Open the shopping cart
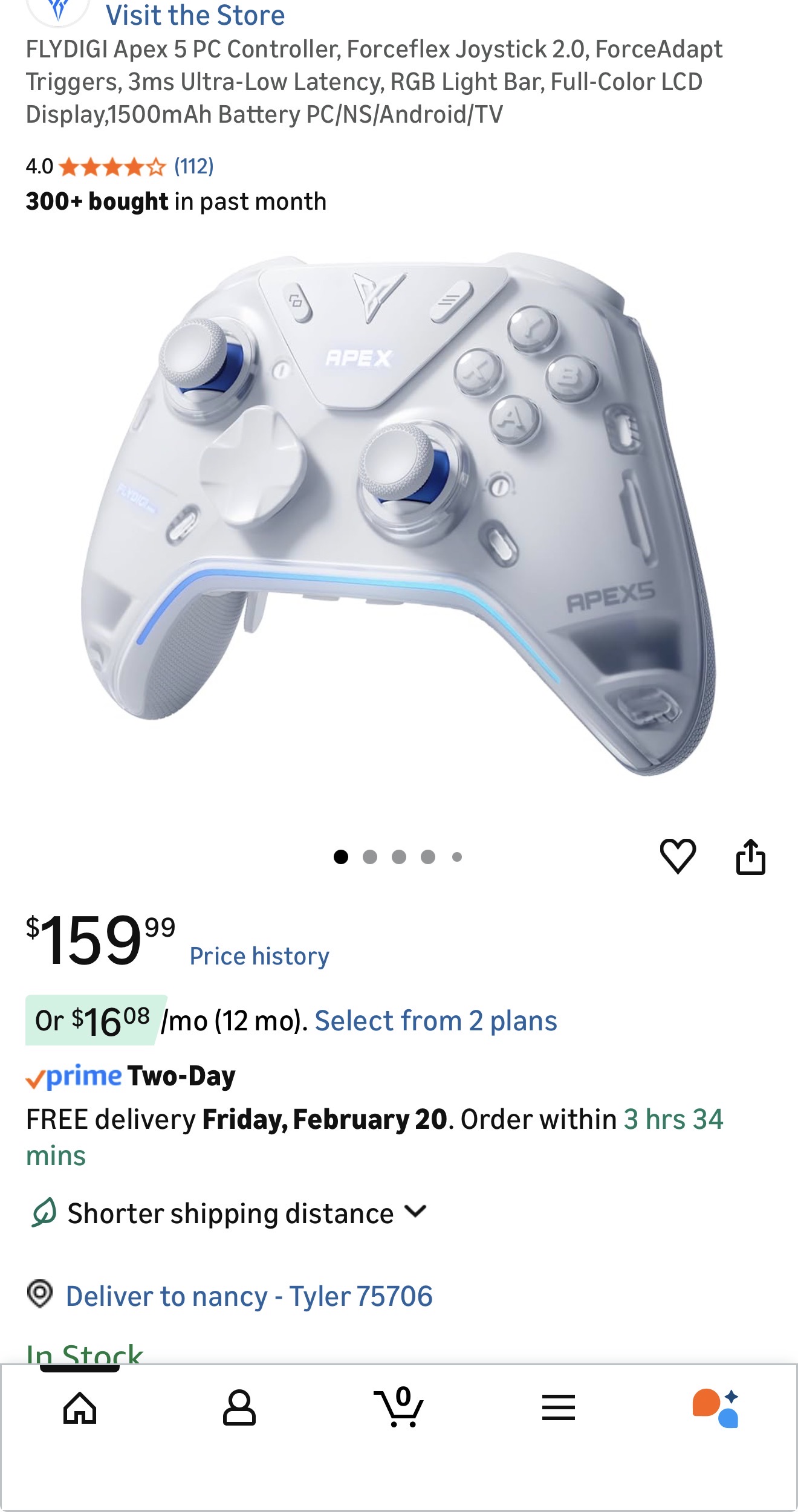This screenshot has height=1512, width=798. click(399, 1408)
